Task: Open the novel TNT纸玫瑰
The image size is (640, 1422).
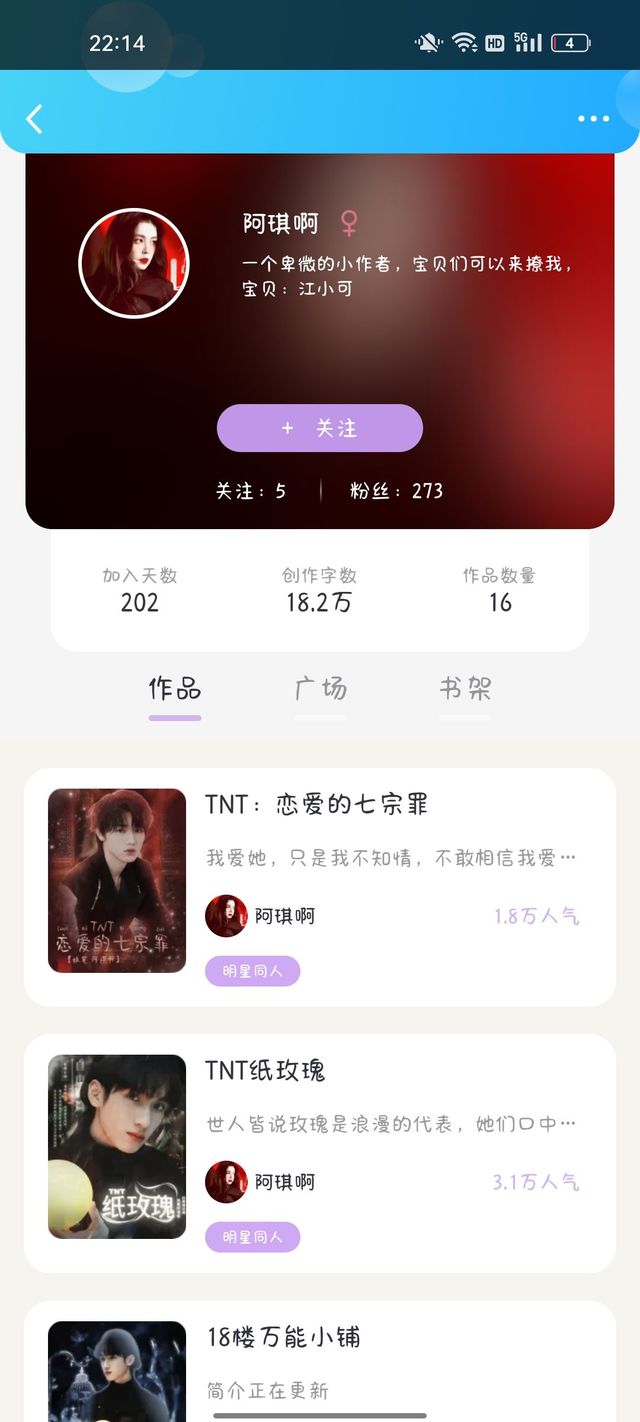Action: pyautogui.click(x=266, y=1071)
